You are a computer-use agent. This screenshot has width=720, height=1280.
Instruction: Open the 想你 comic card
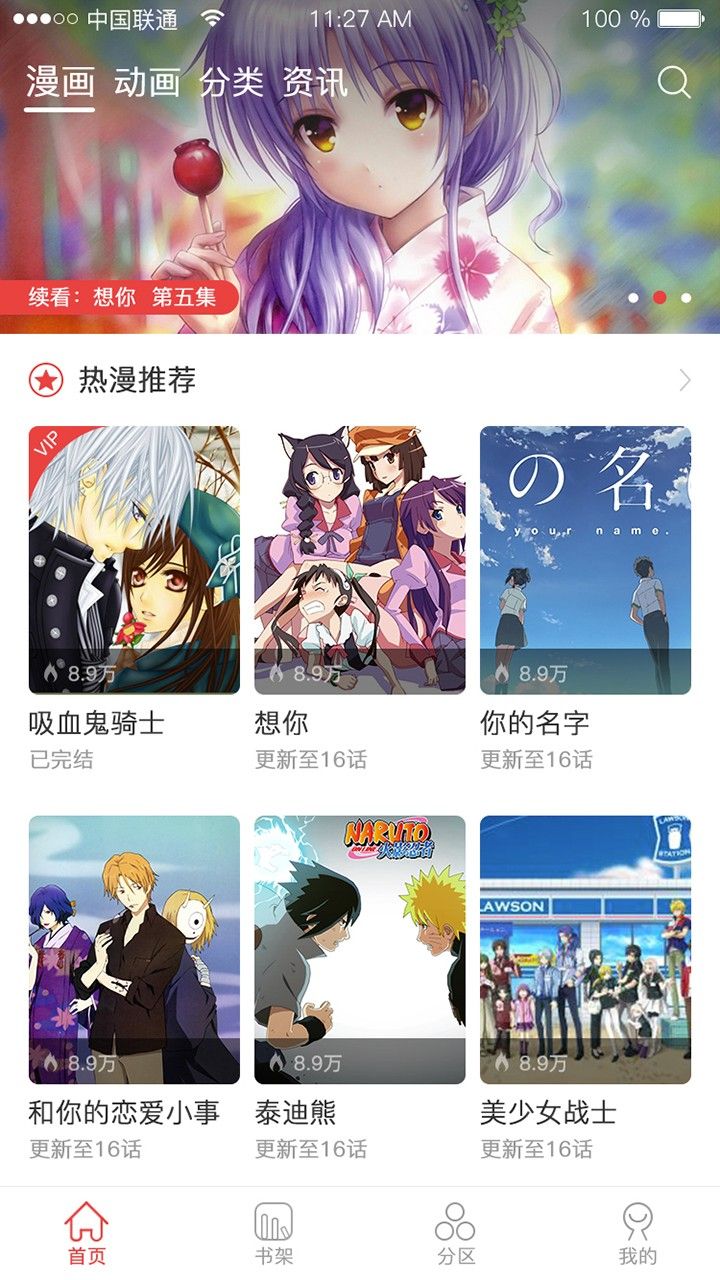(x=360, y=560)
